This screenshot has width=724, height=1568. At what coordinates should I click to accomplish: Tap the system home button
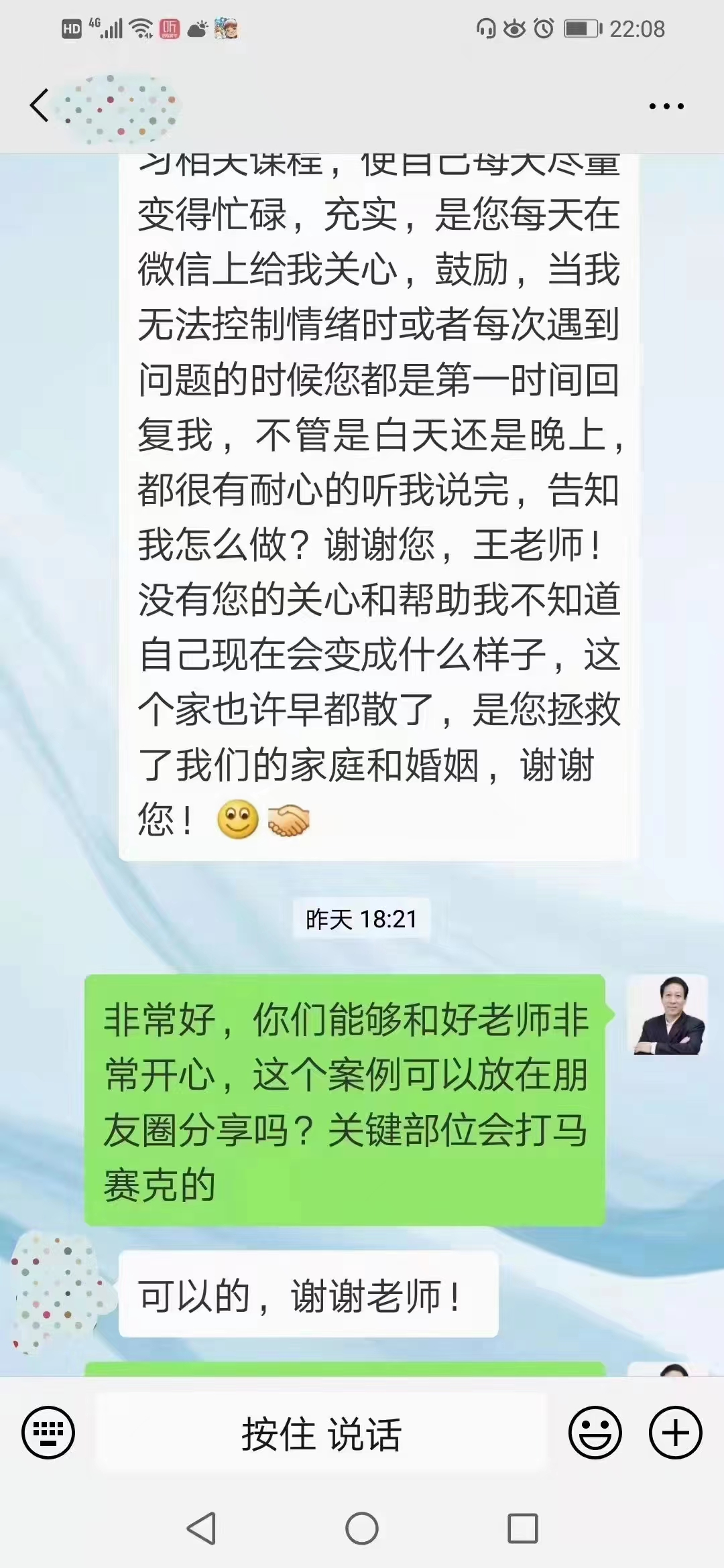coord(362,1528)
